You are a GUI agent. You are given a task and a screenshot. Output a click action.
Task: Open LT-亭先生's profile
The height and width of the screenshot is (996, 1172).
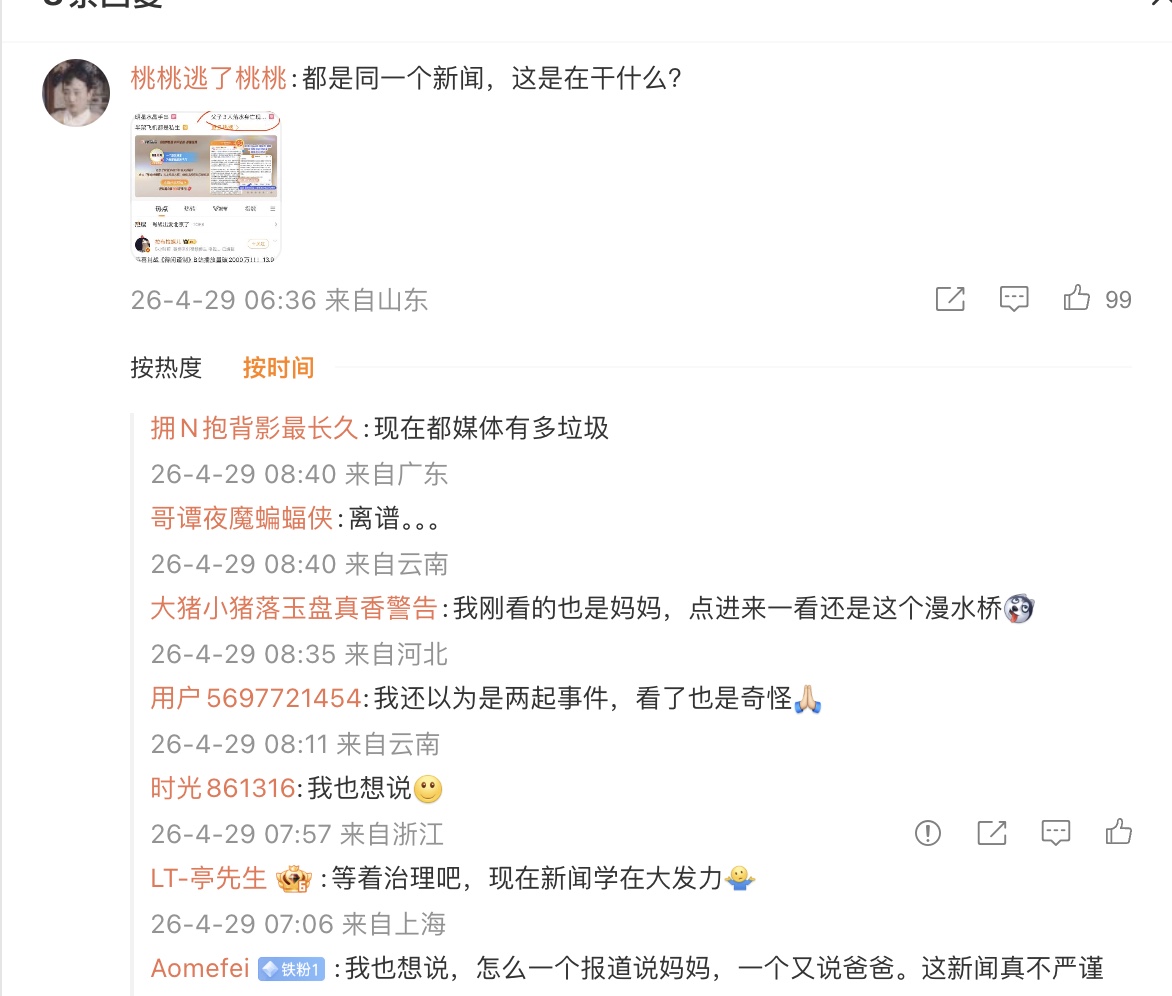pyautogui.click(x=208, y=879)
